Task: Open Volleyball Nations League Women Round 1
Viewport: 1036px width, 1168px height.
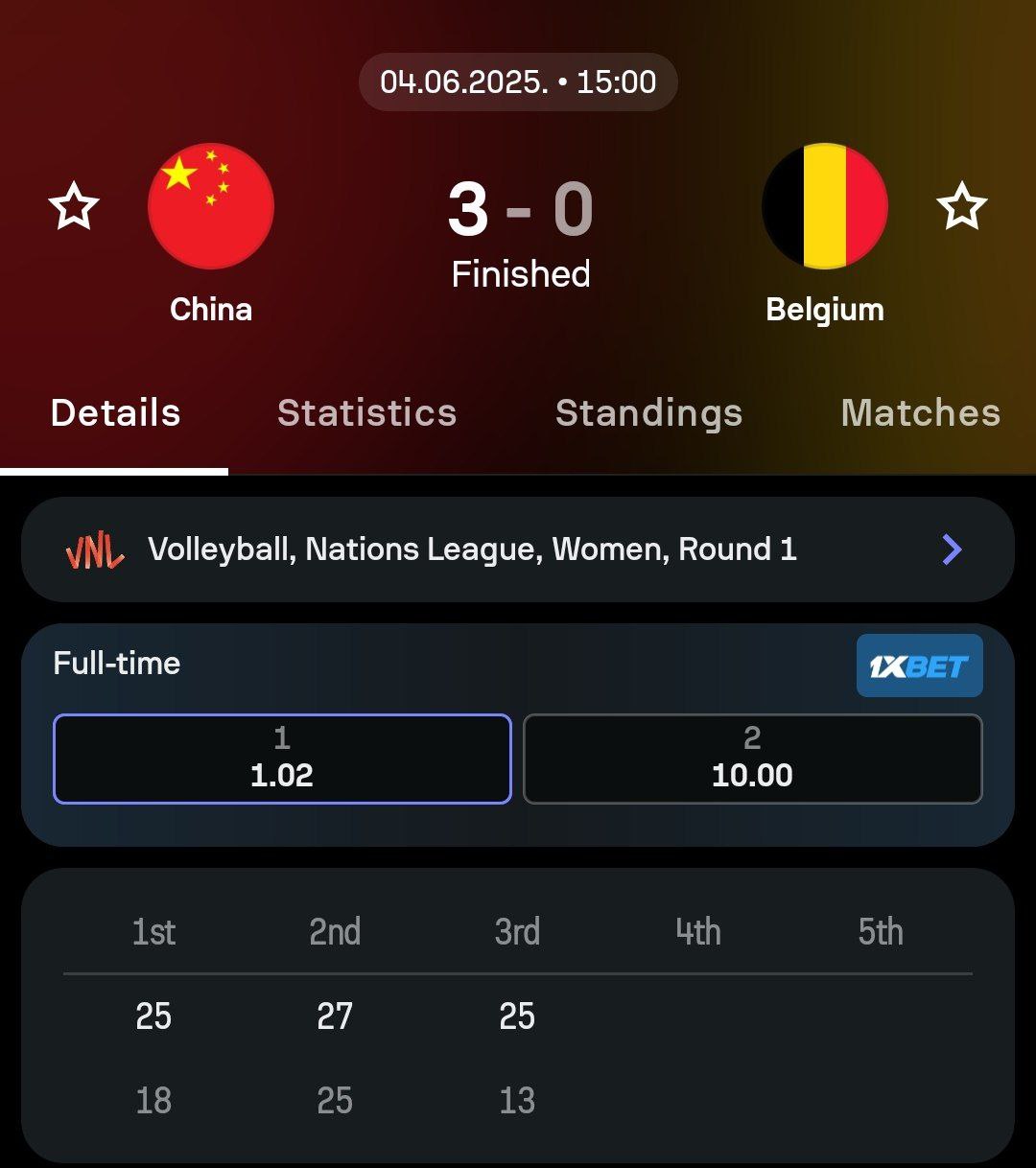Action: point(518,549)
